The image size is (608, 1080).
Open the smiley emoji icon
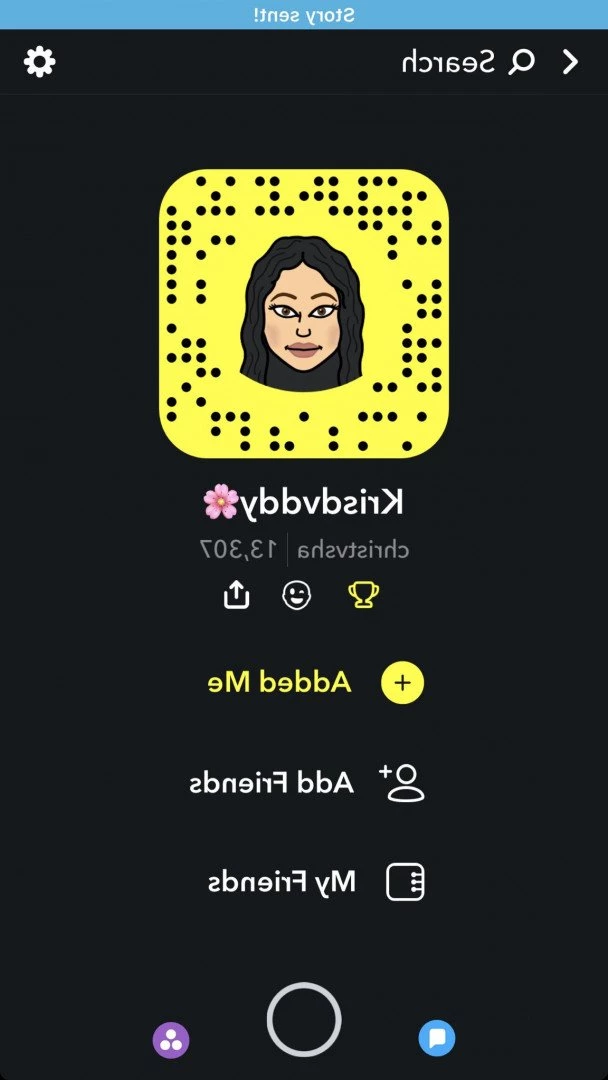(296, 595)
